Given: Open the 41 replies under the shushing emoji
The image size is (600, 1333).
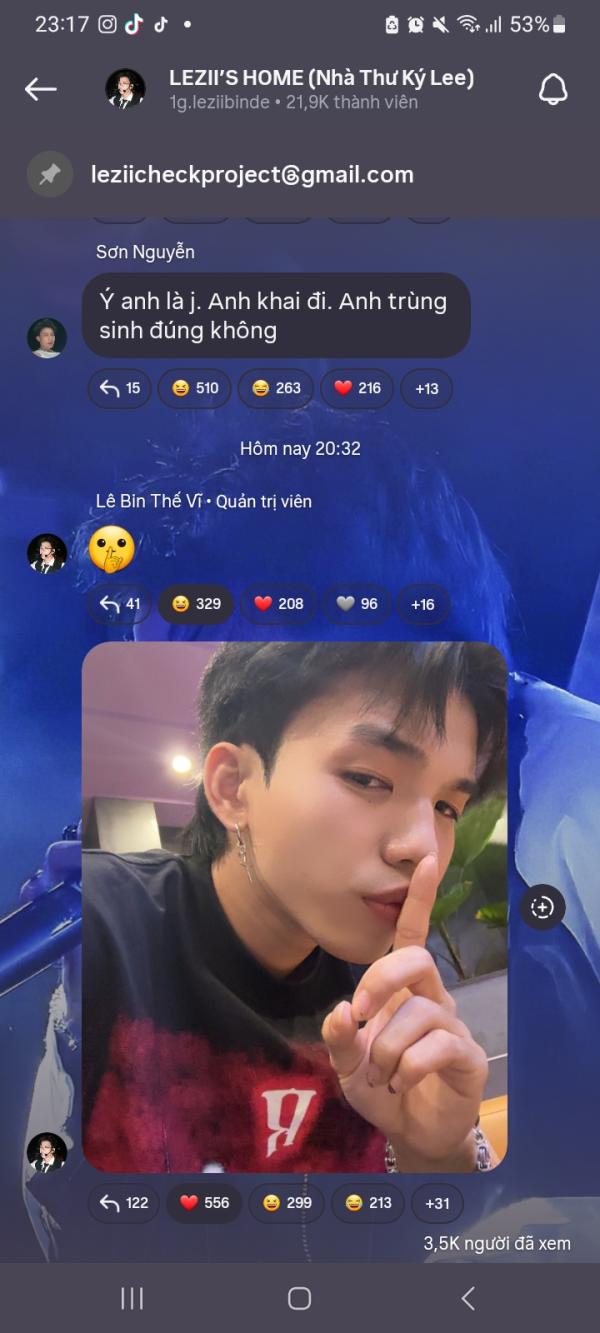Looking at the screenshot, I should (x=119, y=604).
